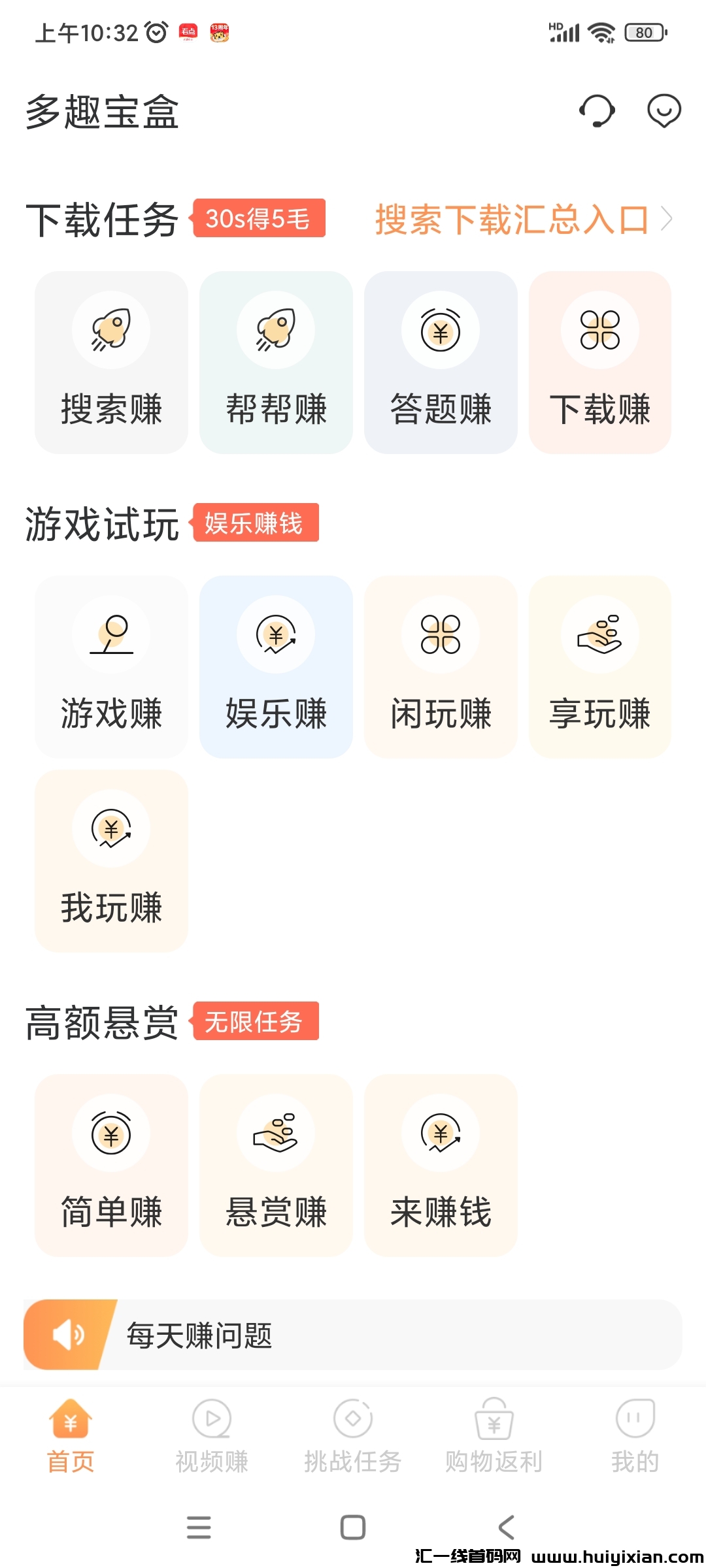Open 搜索下载汇总入口 link
This screenshot has width=706, height=1568.
[523, 219]
